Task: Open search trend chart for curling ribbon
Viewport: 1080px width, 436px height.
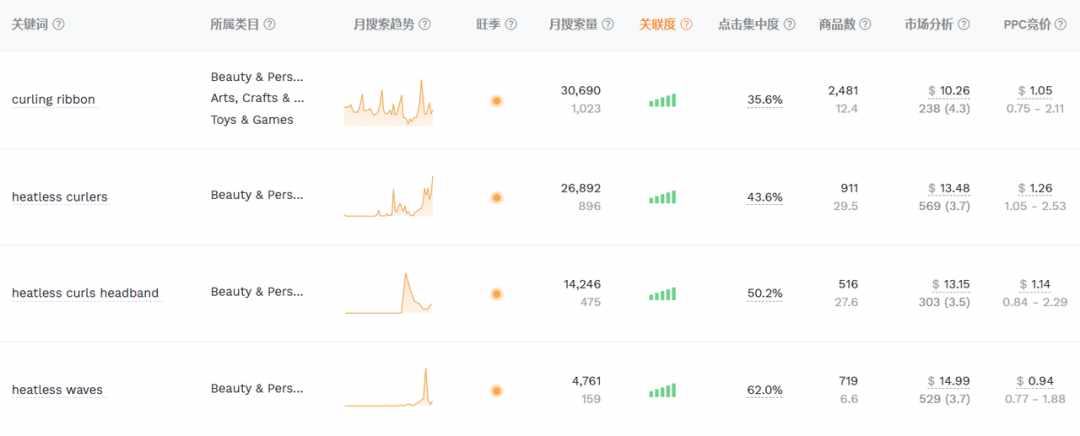Action: pos(388,103)
